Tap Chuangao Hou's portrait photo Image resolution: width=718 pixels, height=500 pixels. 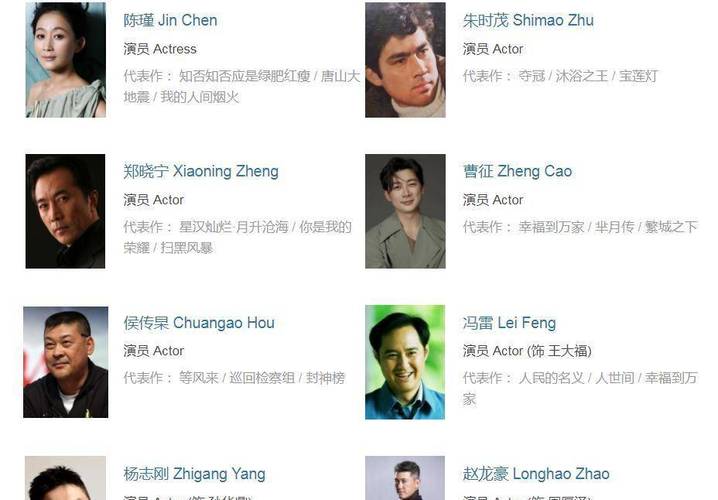pyautogui.click(x=65, y=362)
